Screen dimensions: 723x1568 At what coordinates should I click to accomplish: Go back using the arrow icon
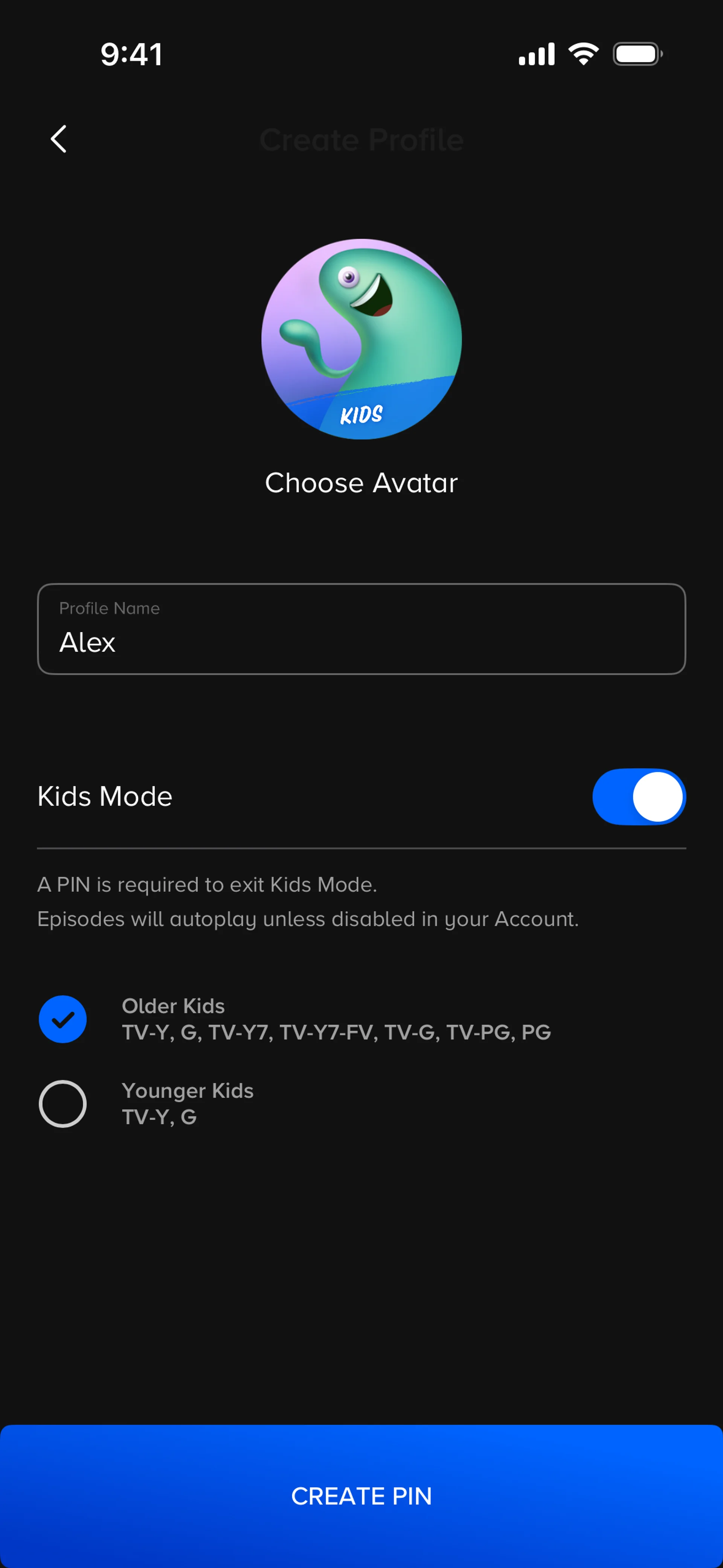tap(58, 139)
